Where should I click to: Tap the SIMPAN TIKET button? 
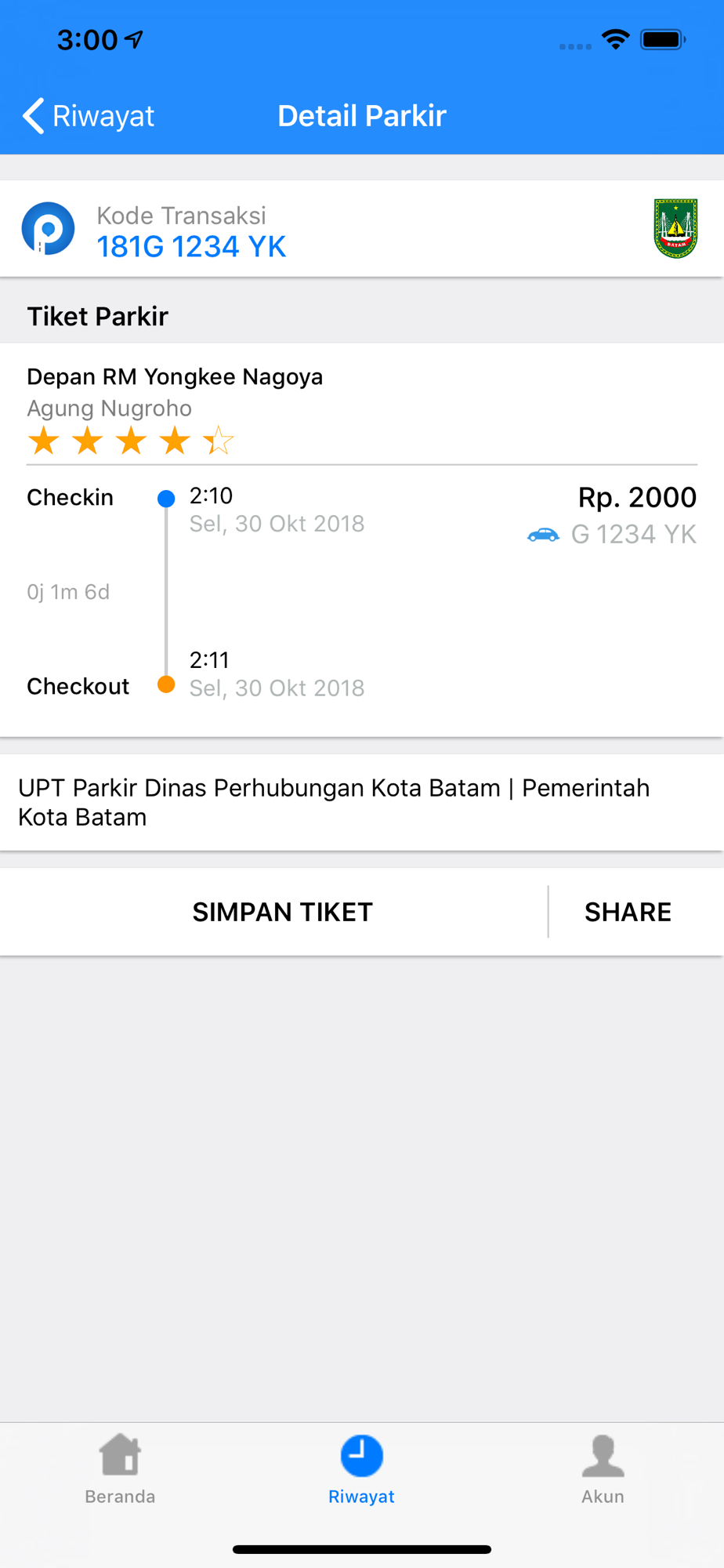pyautogui.click(x=282, y=912)
